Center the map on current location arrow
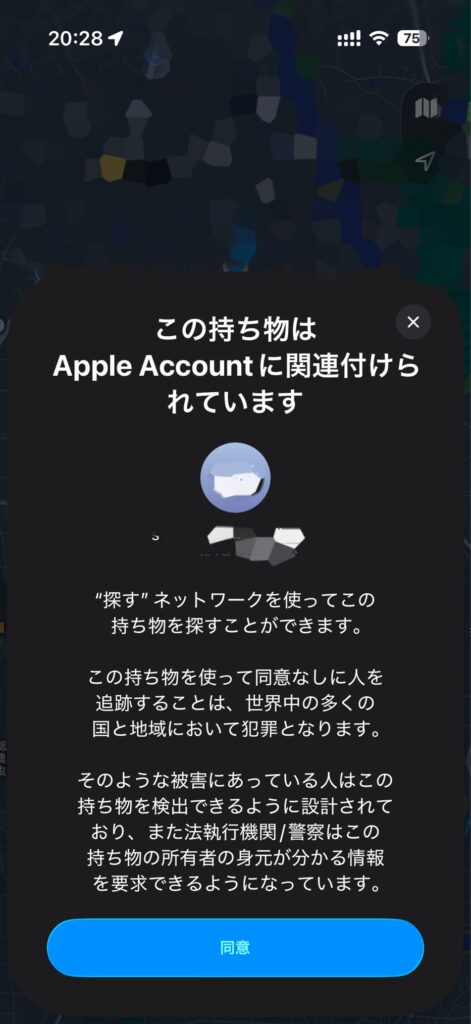 (x=425, y=161)
